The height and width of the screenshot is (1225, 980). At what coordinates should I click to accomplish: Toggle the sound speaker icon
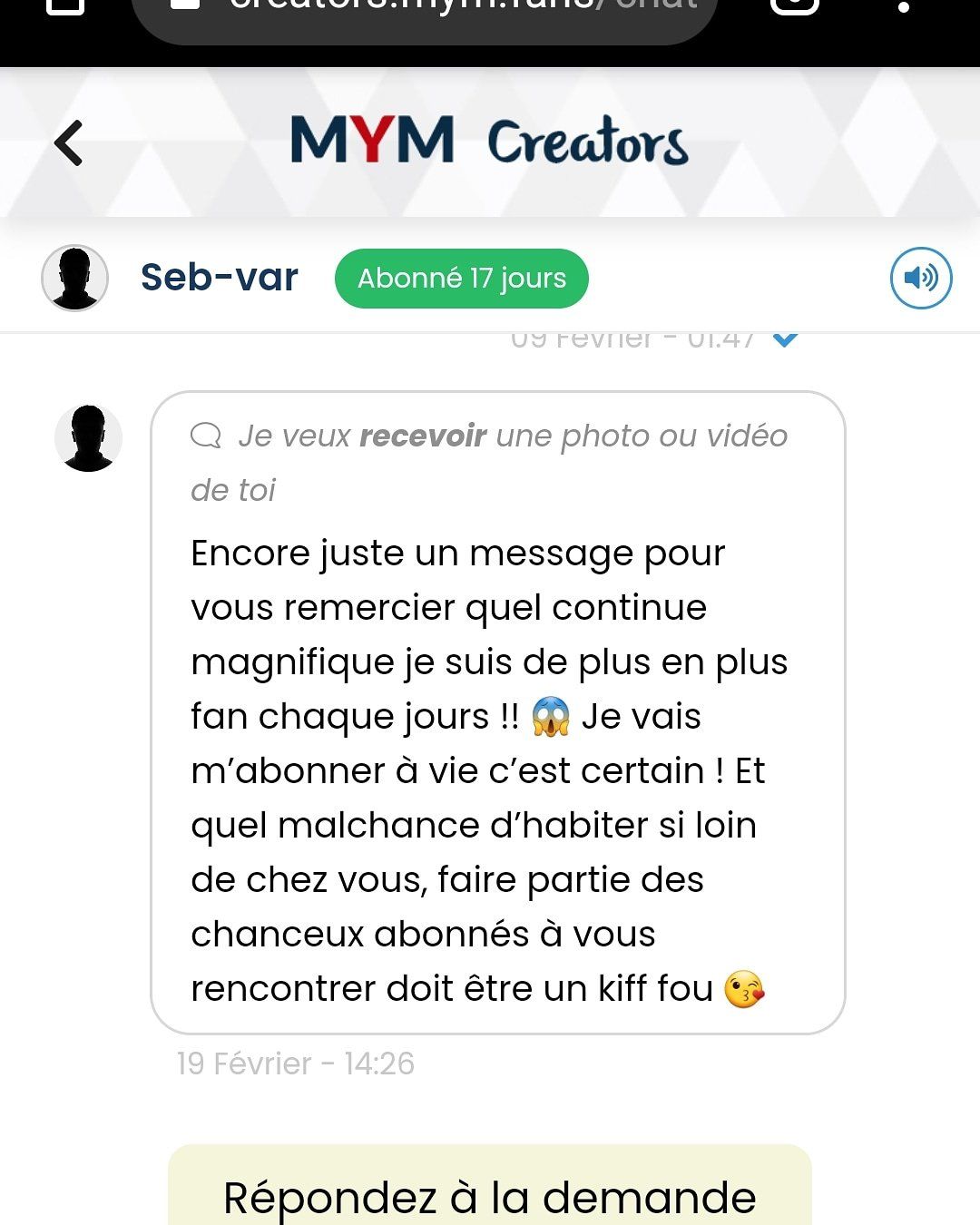point(921,278)
